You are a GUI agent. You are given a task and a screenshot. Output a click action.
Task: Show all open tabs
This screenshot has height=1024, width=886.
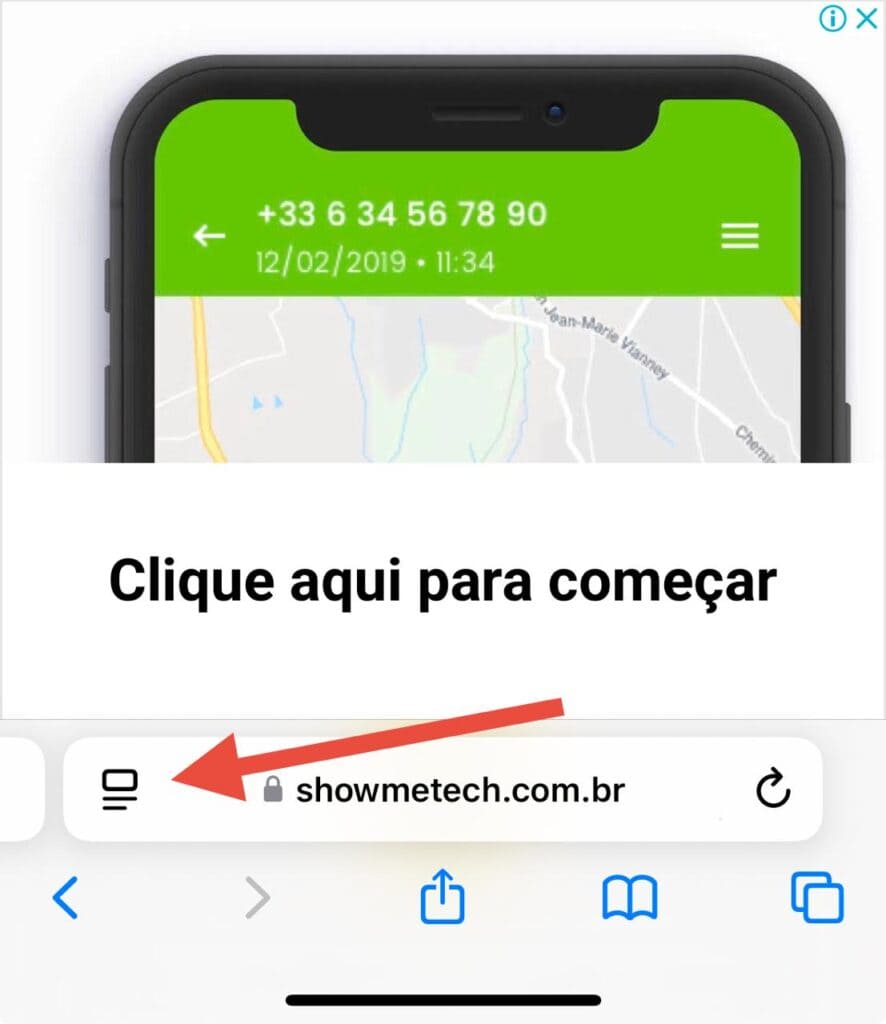click(817, 897)
